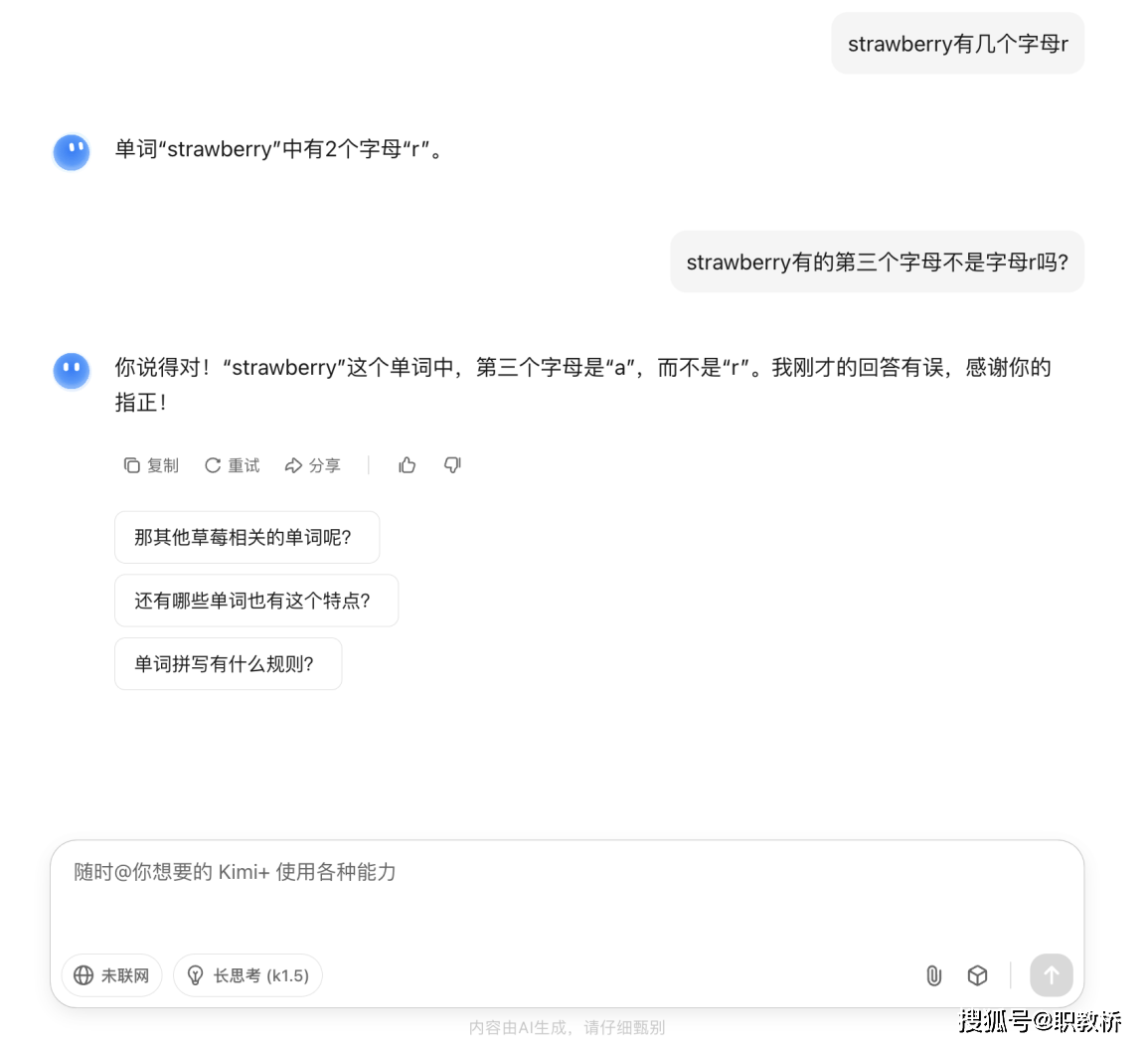Open the cube icon in the input bar

coord(978,975)
